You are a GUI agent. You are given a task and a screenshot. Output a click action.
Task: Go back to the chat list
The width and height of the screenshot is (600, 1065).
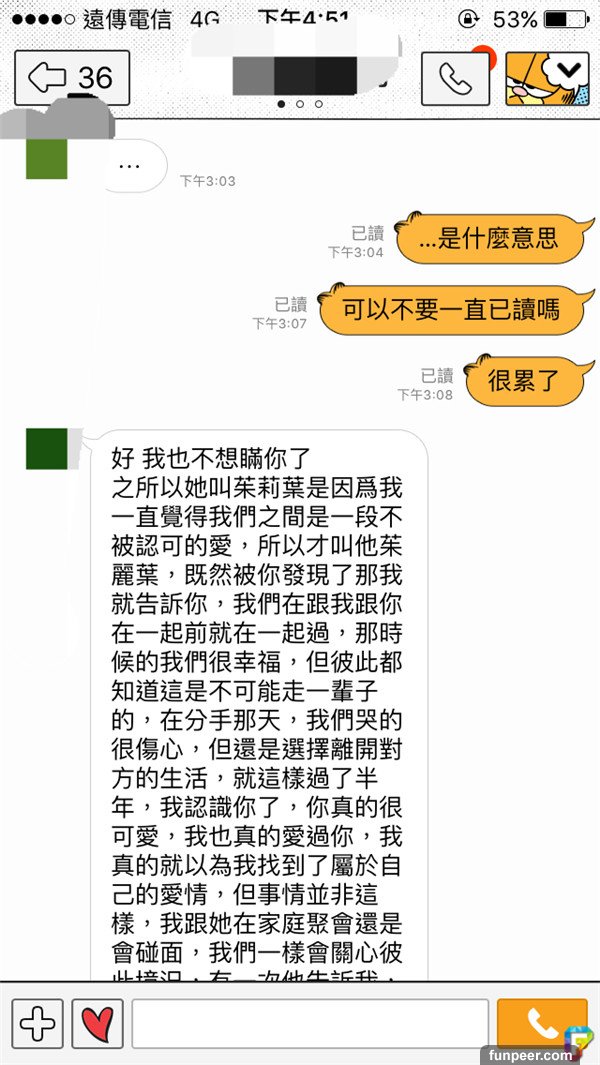click(71, 78)
